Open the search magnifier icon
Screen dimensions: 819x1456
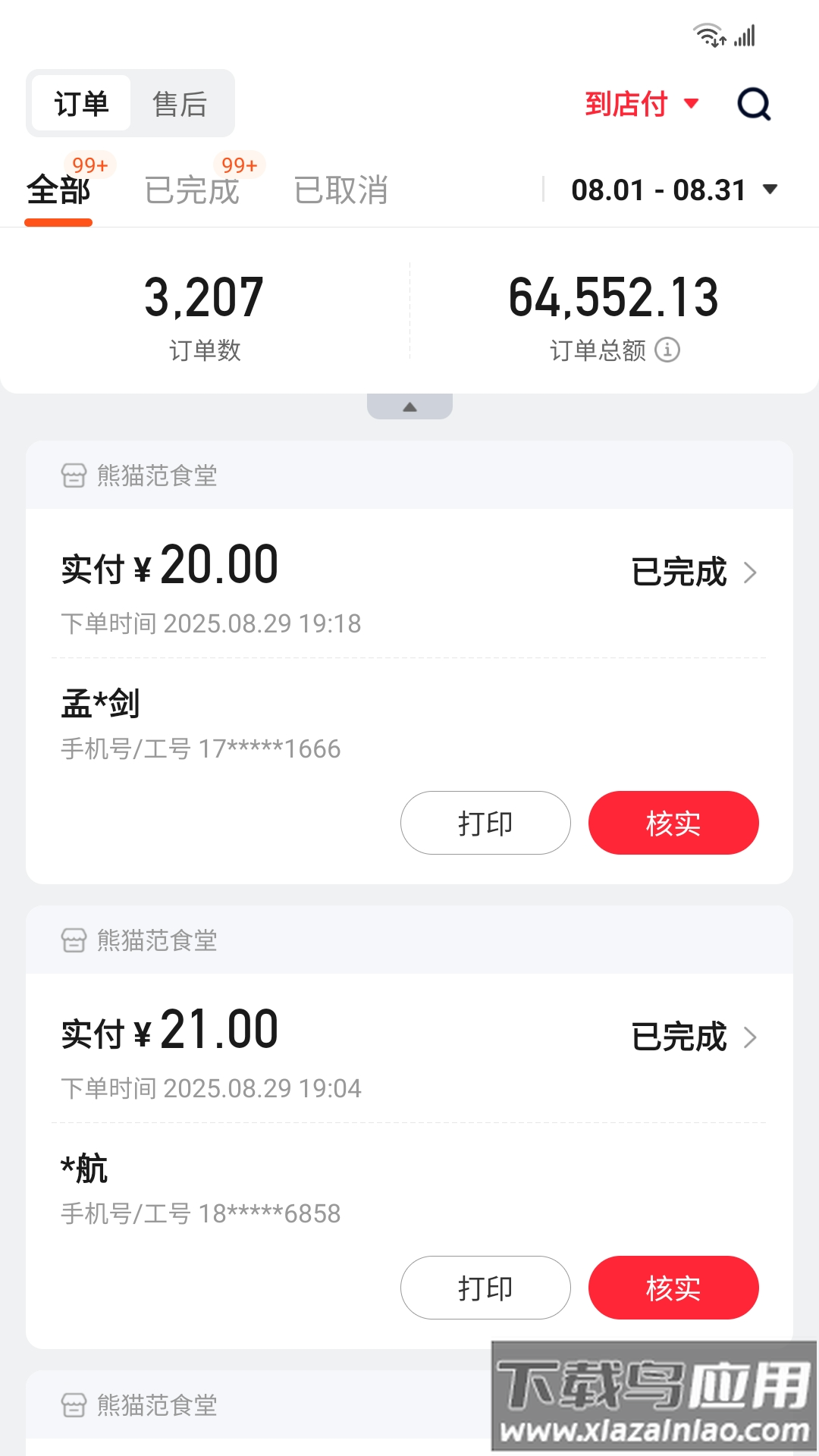[754, 104]
